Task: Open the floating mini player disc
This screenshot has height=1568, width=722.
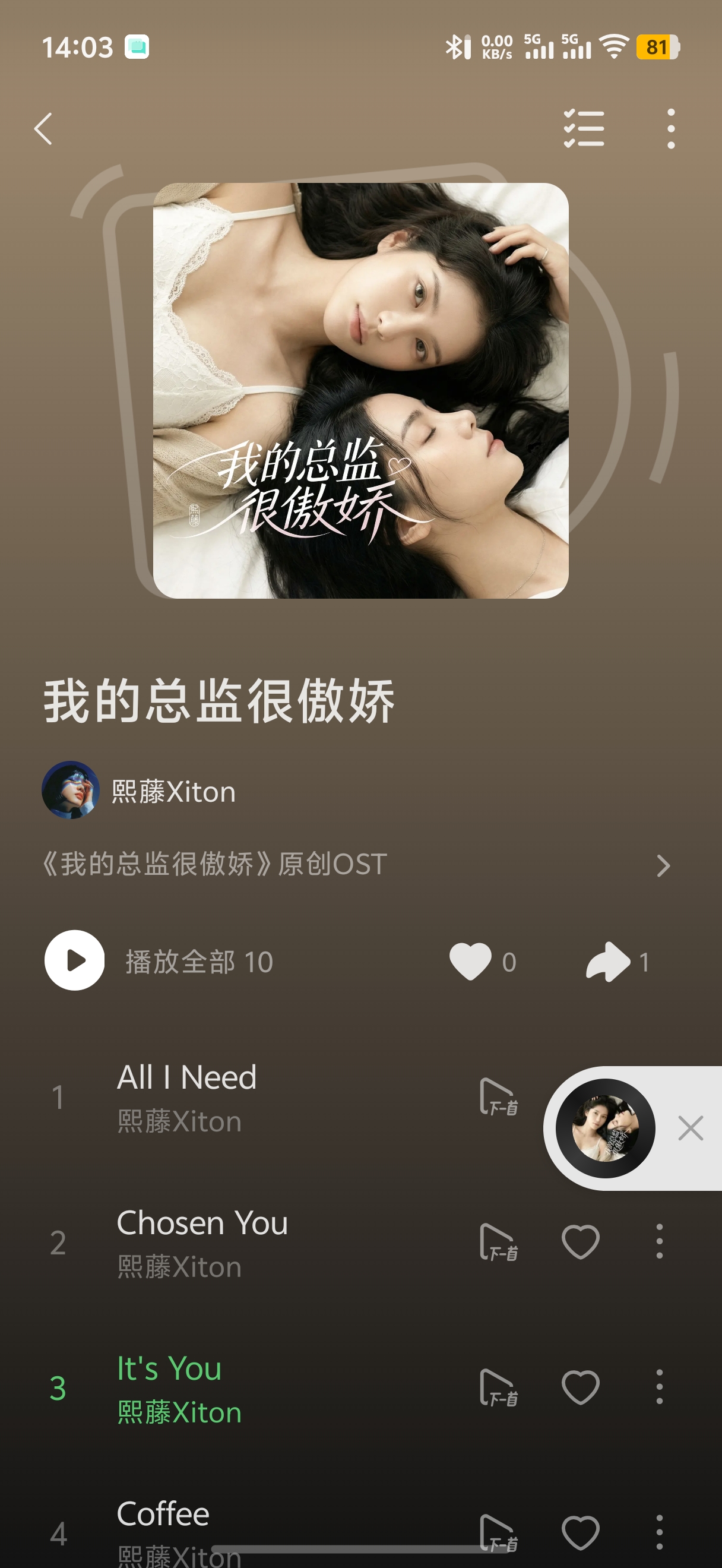Action: [x=605, y=1128]
